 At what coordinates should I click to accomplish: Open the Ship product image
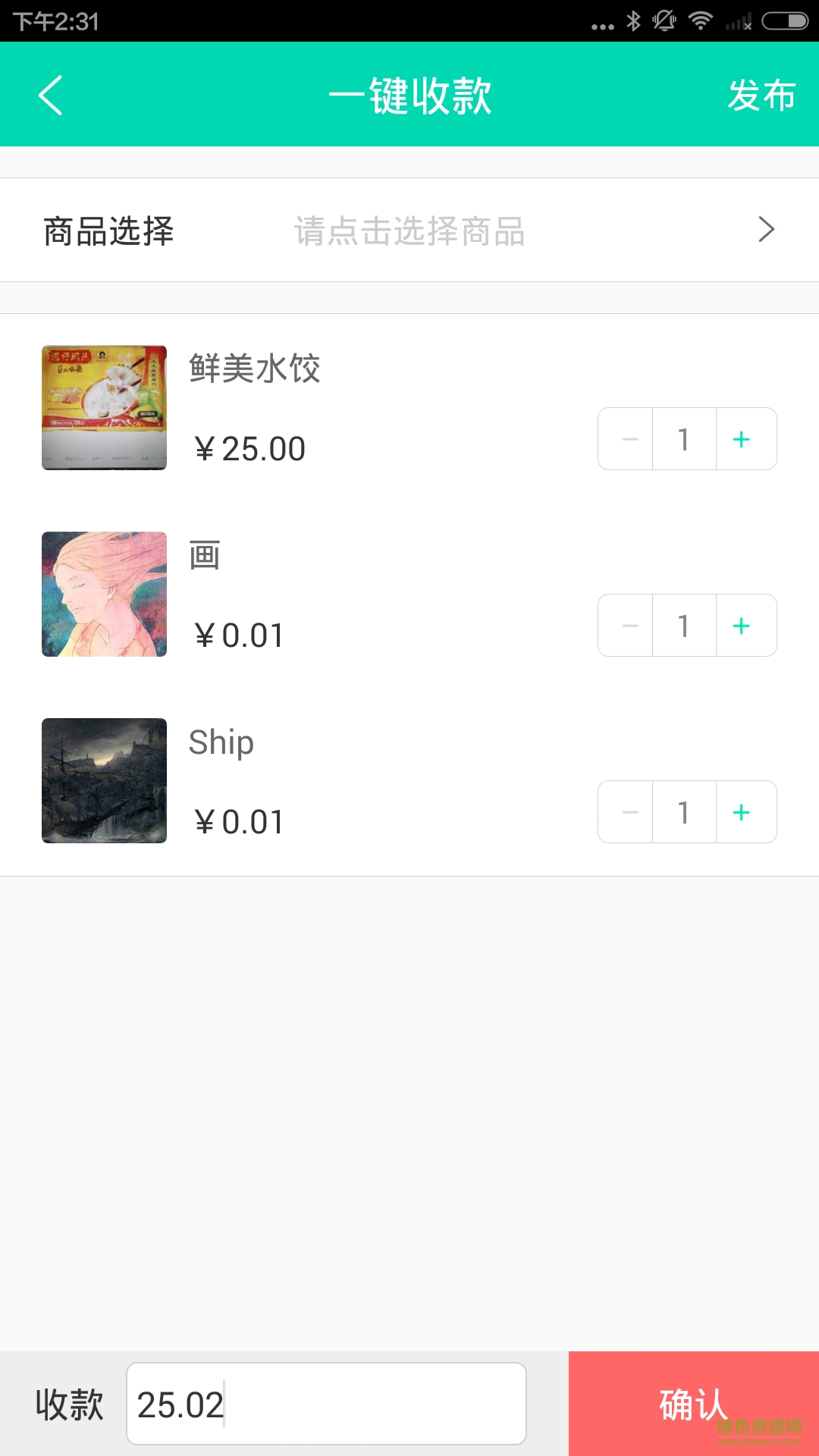(104, 781)
